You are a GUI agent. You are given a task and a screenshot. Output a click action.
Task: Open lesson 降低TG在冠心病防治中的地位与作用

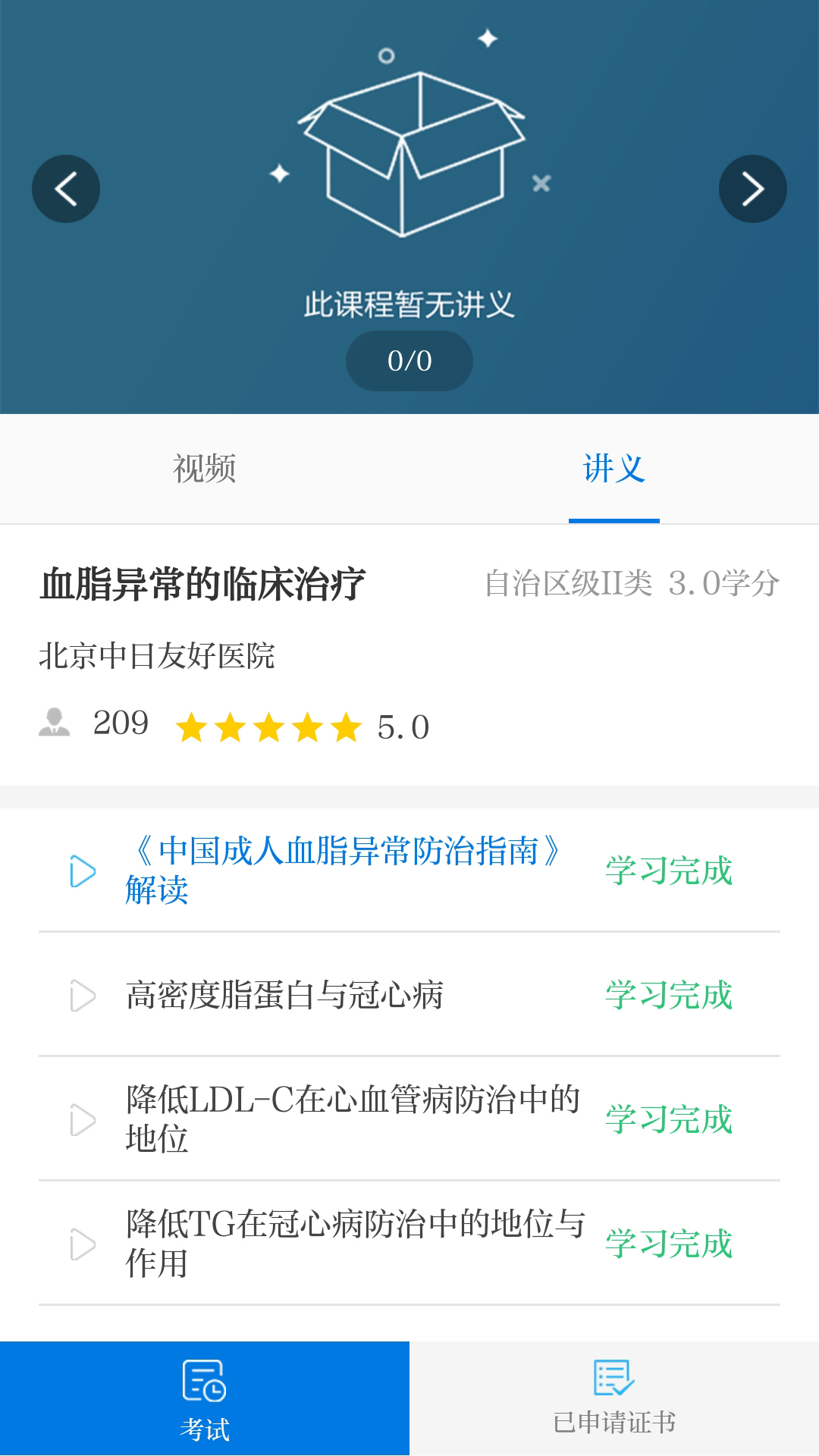click(355, 1243)
